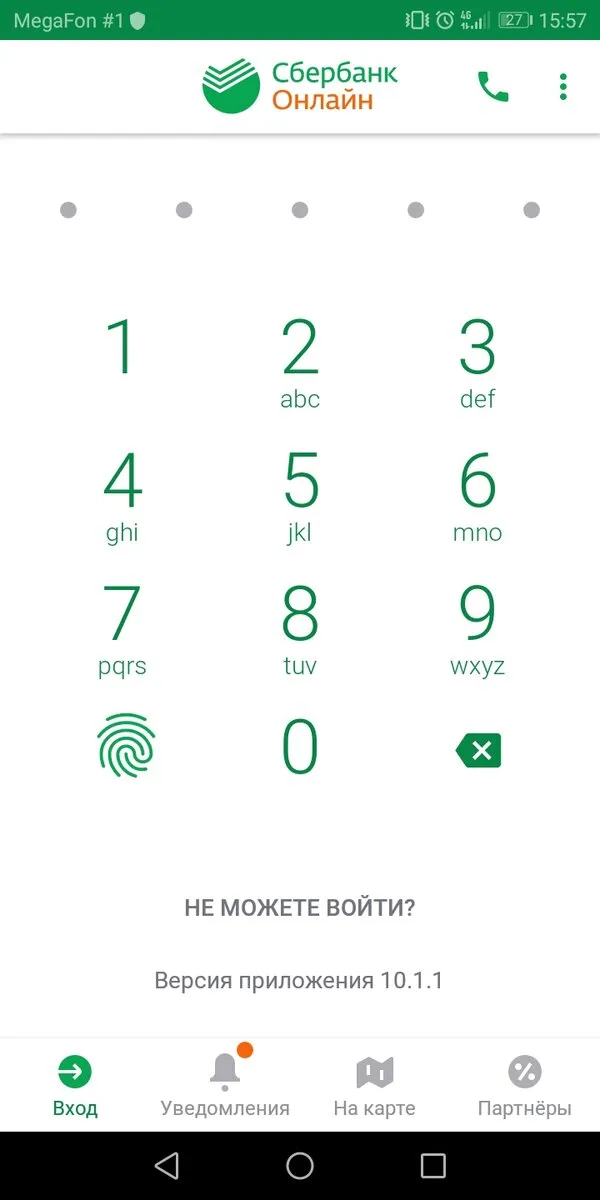Open the Партнёры tab
The width and height of the screenshot is (600, 1200).
click(x=525, y=1086)
